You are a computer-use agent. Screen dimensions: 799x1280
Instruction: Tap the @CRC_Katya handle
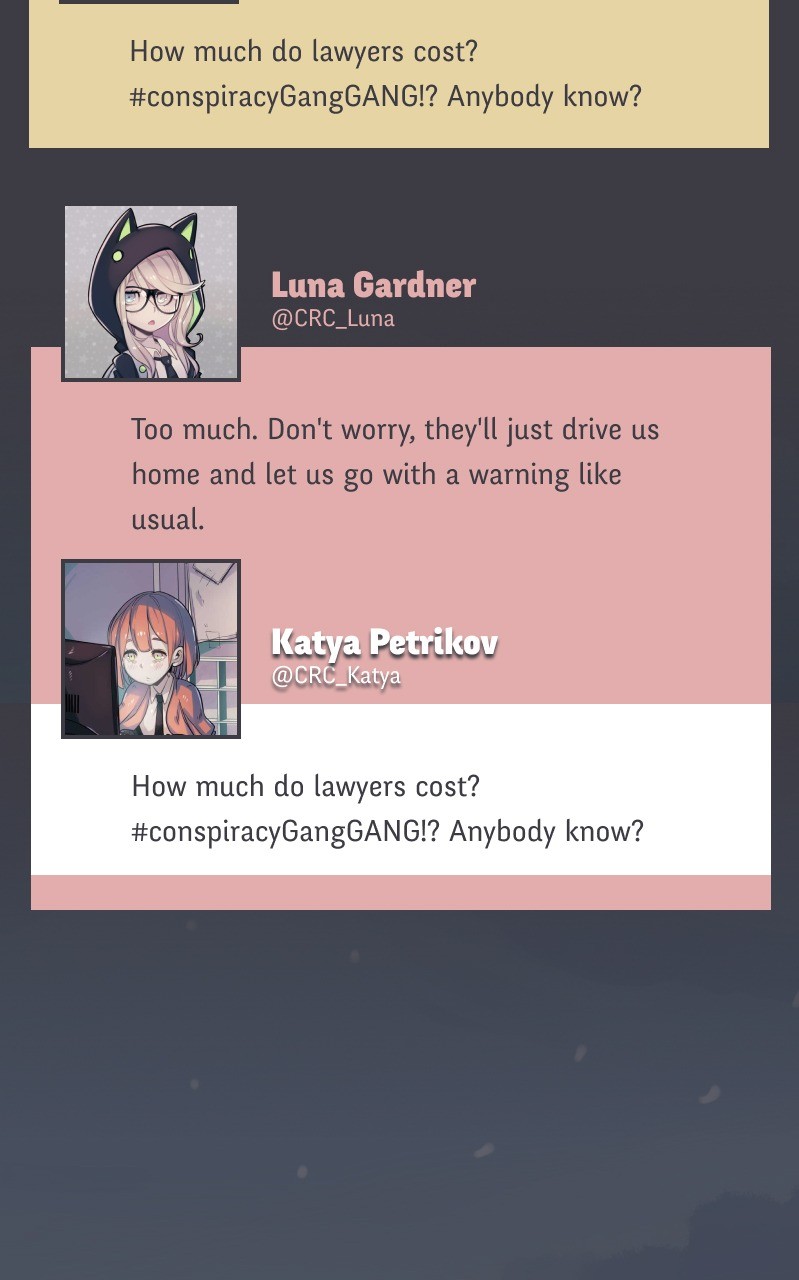[335, 676]
